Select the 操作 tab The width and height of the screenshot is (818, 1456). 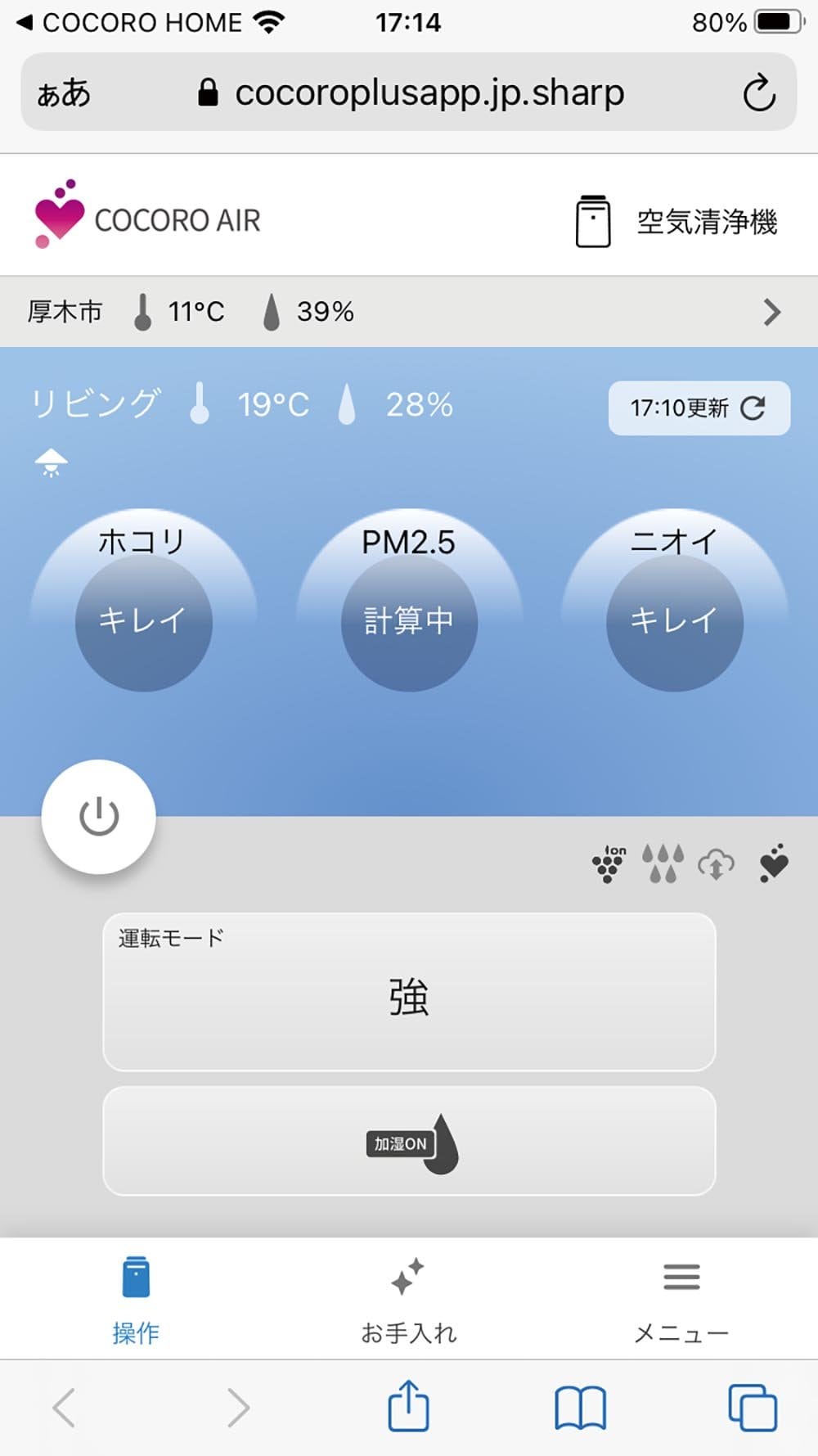pos(136,1301)
